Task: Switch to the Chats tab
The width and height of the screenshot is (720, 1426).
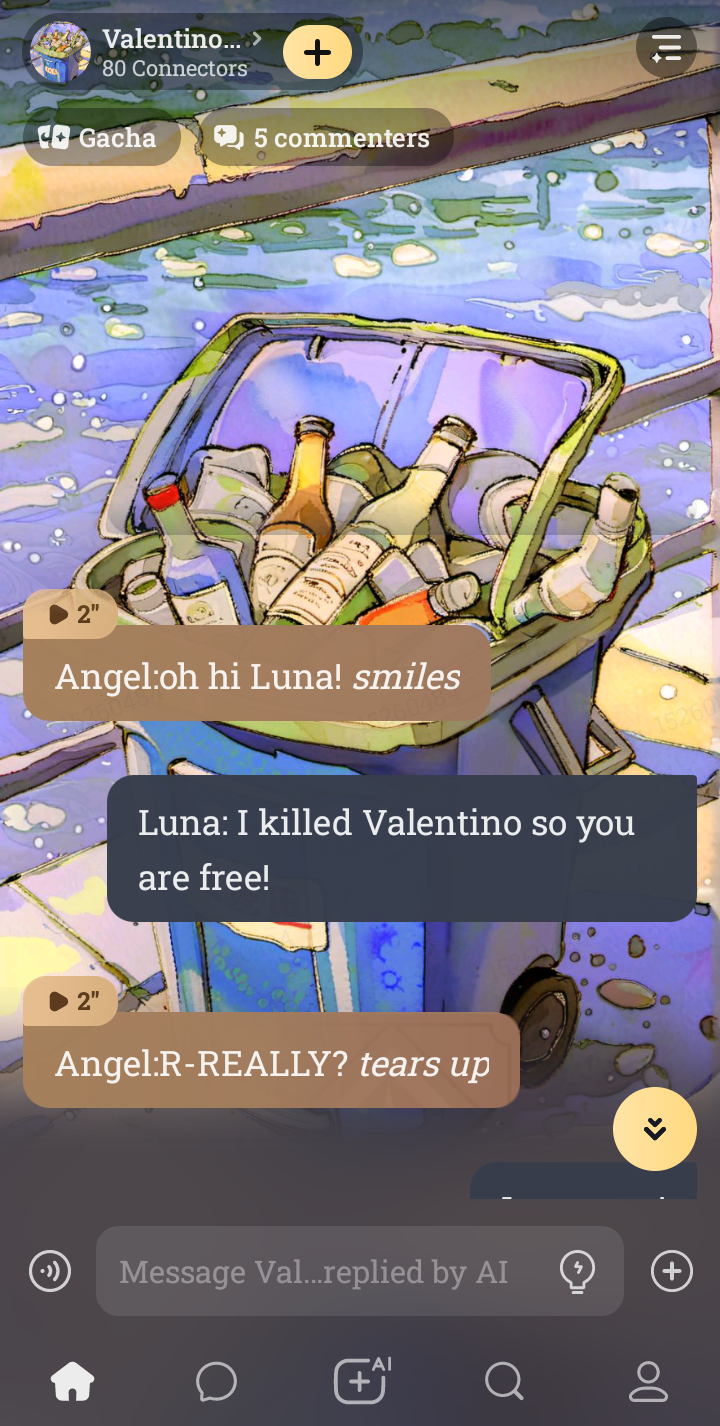Action: point(216,1383)
